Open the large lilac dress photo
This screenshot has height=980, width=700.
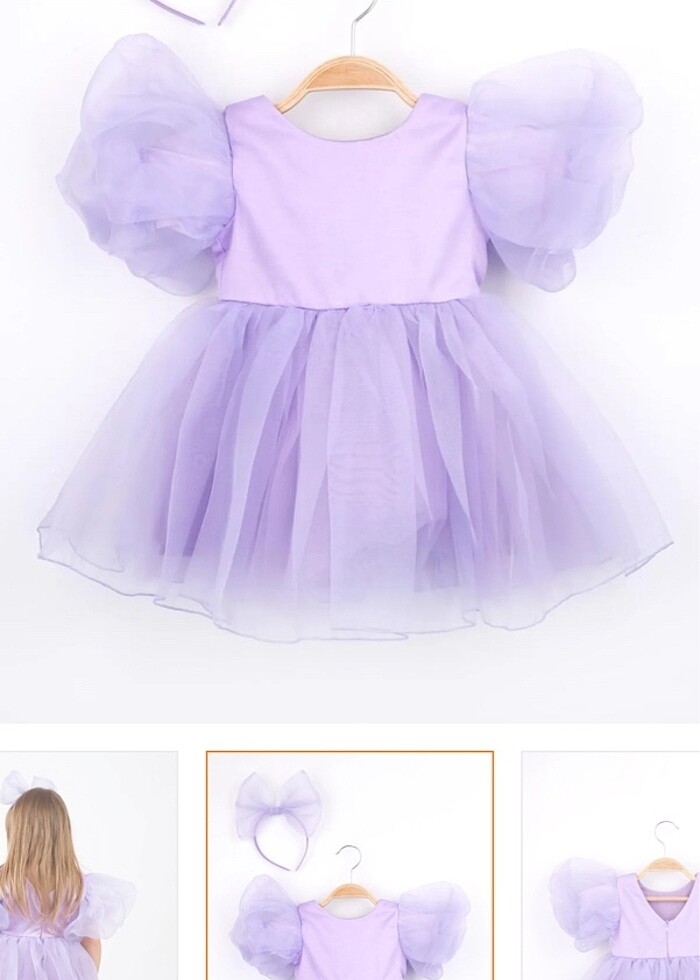click(350, 360)
